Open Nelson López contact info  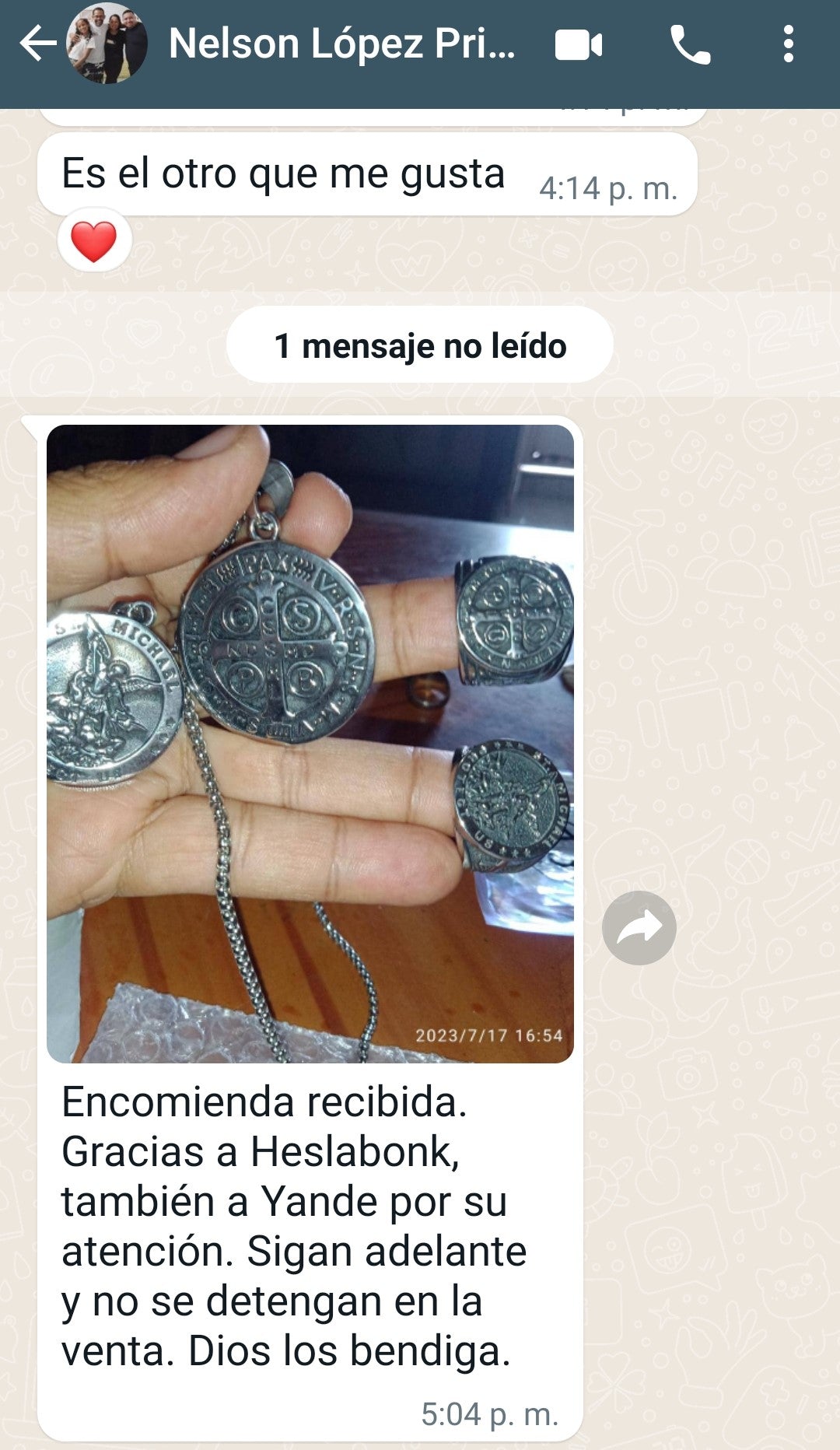(x=342, y=44)
